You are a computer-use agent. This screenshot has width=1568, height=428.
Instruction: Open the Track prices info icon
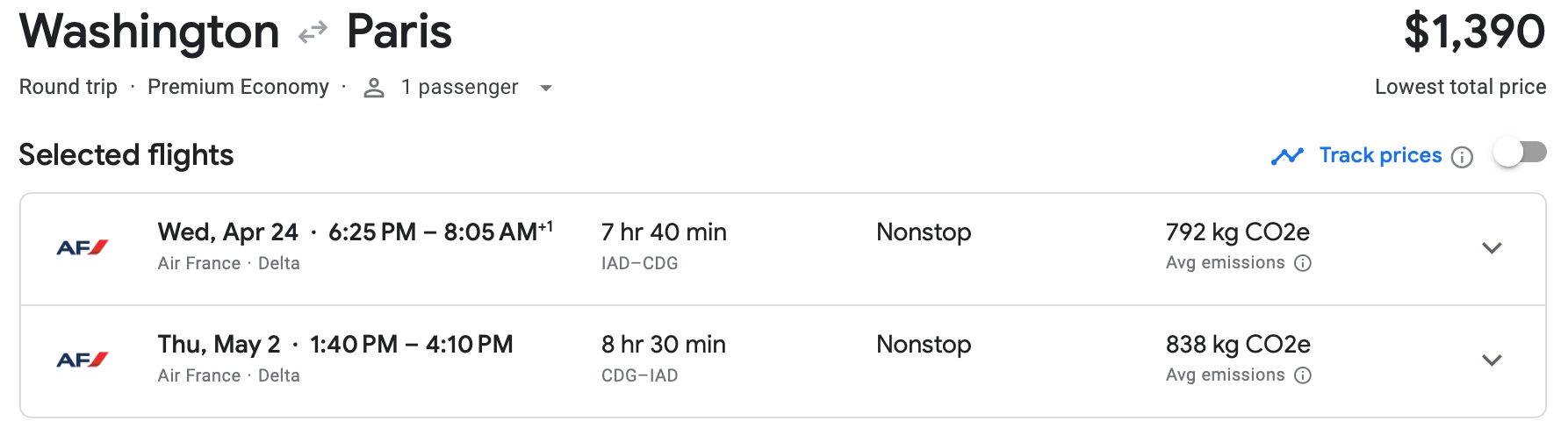(x=1462, y=157)
